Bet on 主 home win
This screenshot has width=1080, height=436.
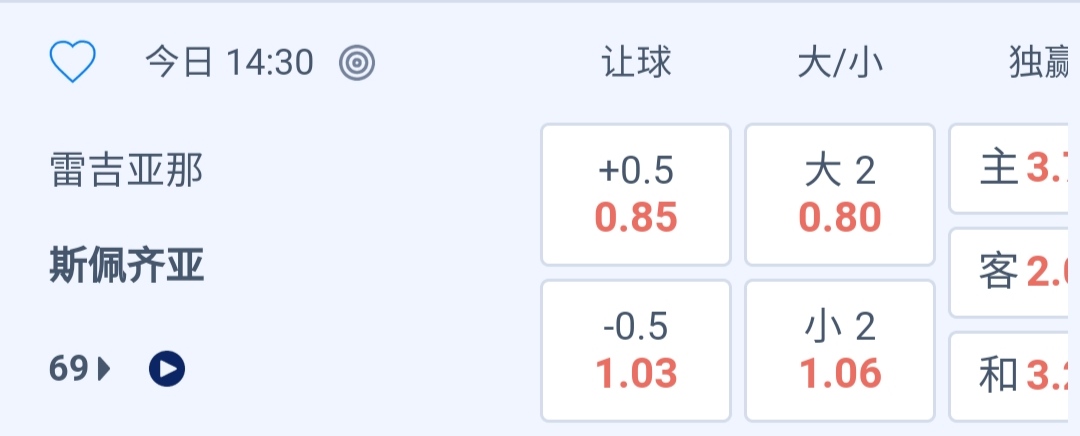[x=1014, y=169]
